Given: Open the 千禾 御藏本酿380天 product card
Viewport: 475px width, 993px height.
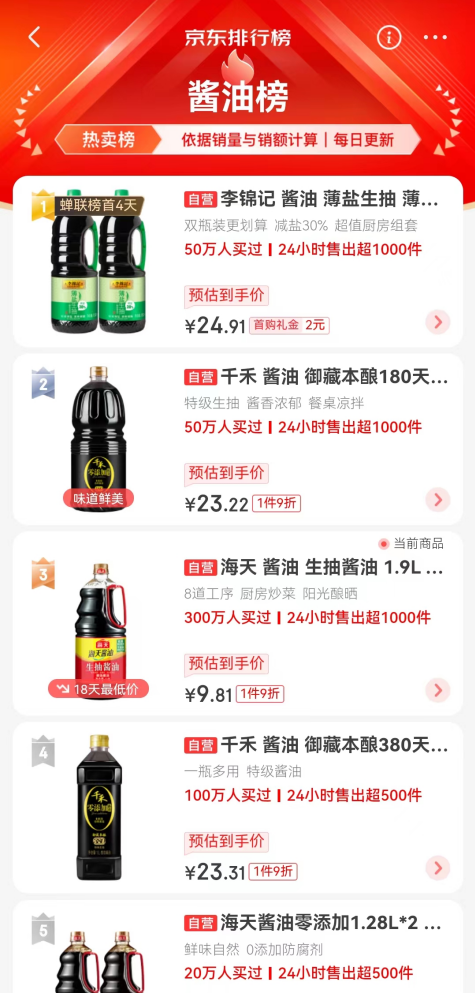Looking at the screenshot, I should (x=238, y=807).
